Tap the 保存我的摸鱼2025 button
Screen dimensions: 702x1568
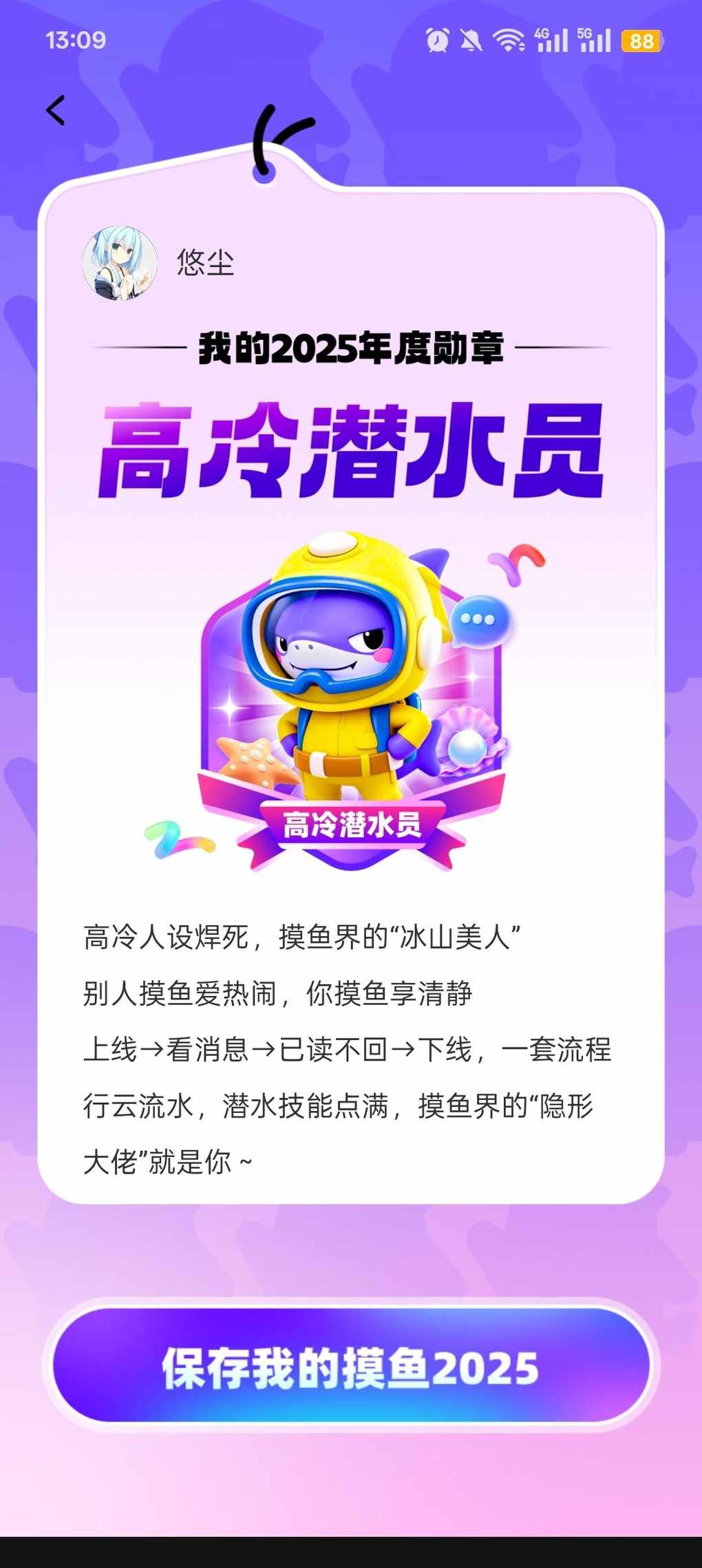351,1366
